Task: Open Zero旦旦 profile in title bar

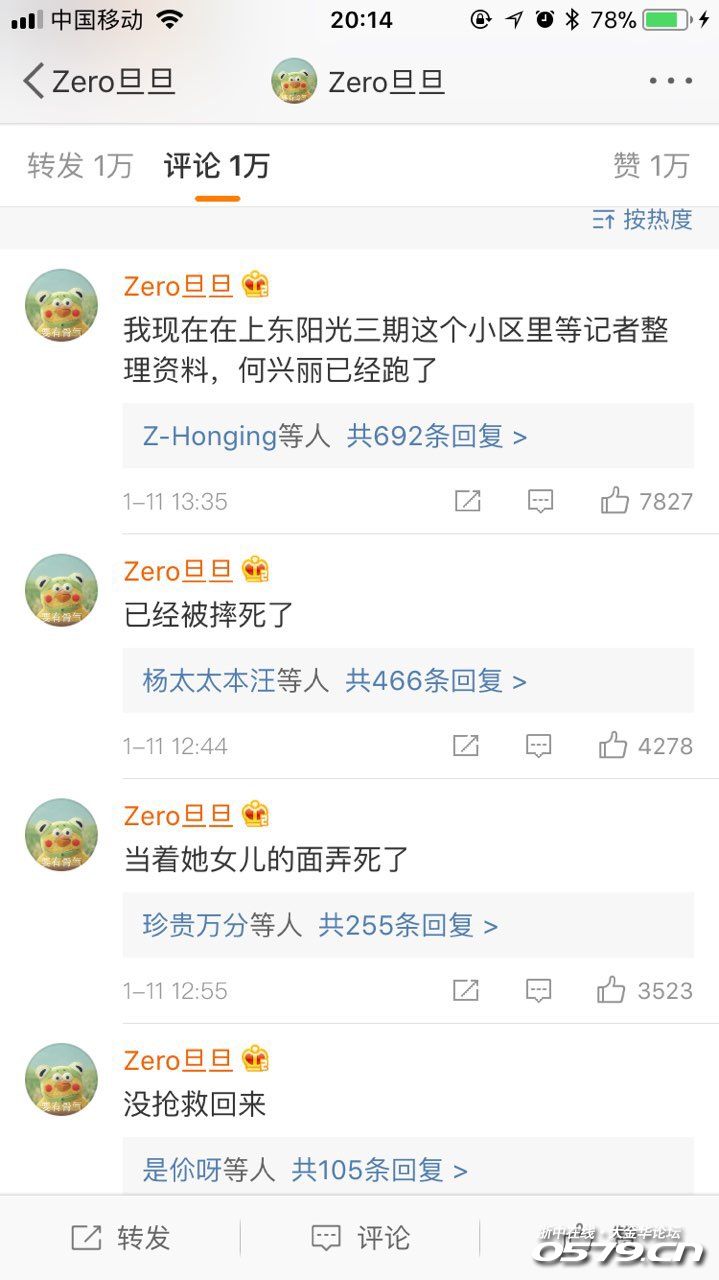Action: point(358,81)
